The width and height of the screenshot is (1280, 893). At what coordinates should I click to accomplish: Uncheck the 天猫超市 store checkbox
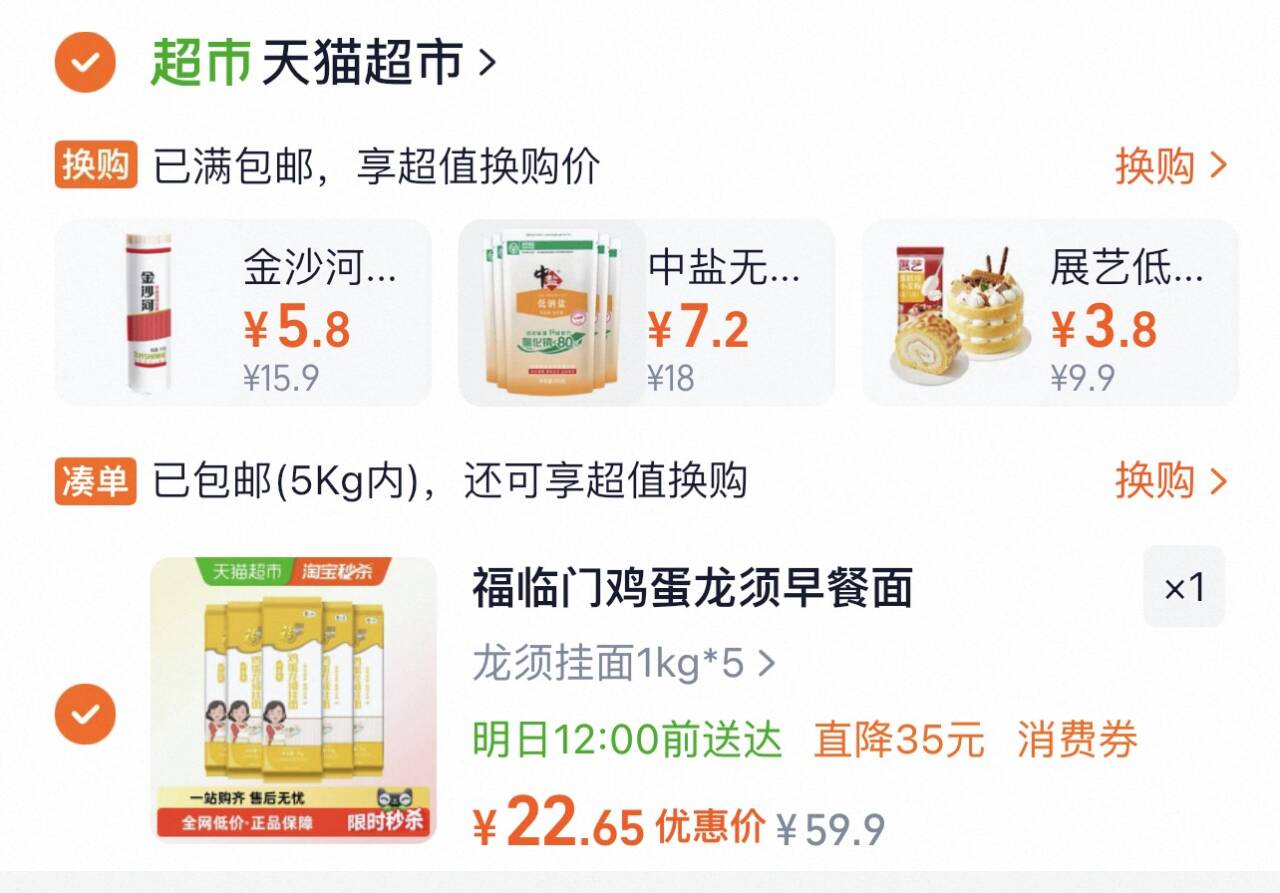[85, 63]
